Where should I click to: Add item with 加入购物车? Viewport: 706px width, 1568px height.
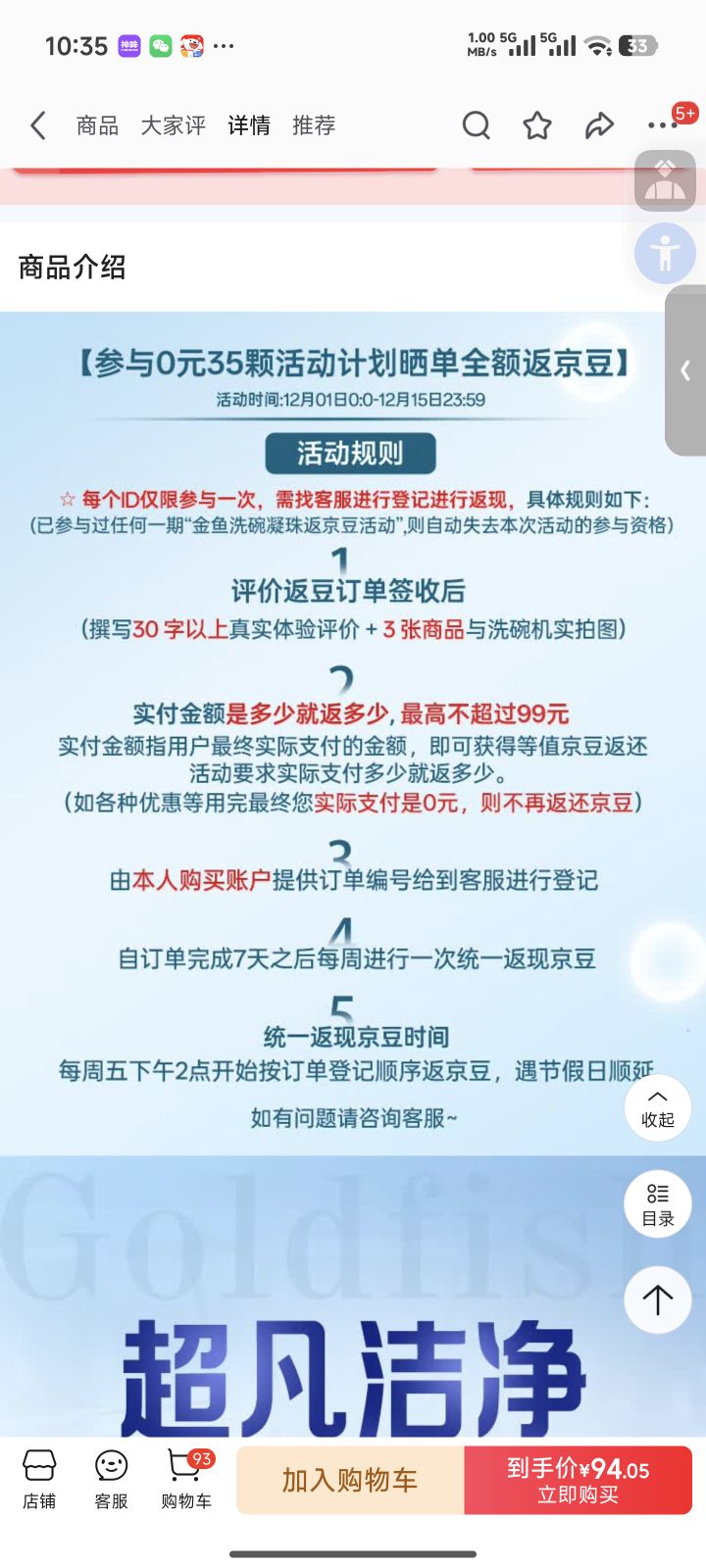coord(350,1480)
